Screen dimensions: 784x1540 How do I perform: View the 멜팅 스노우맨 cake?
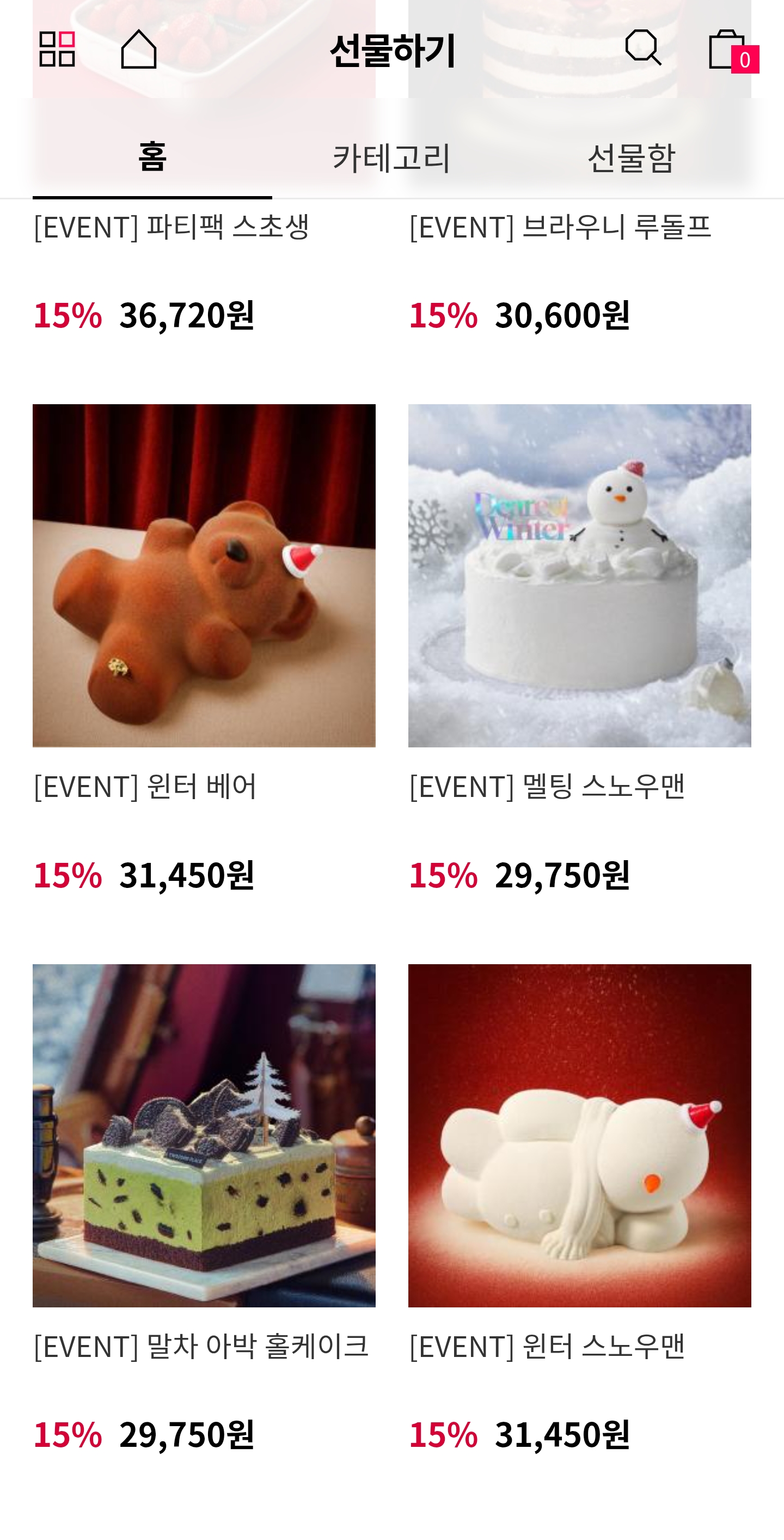pyautogui.click(x=579, y=575)
